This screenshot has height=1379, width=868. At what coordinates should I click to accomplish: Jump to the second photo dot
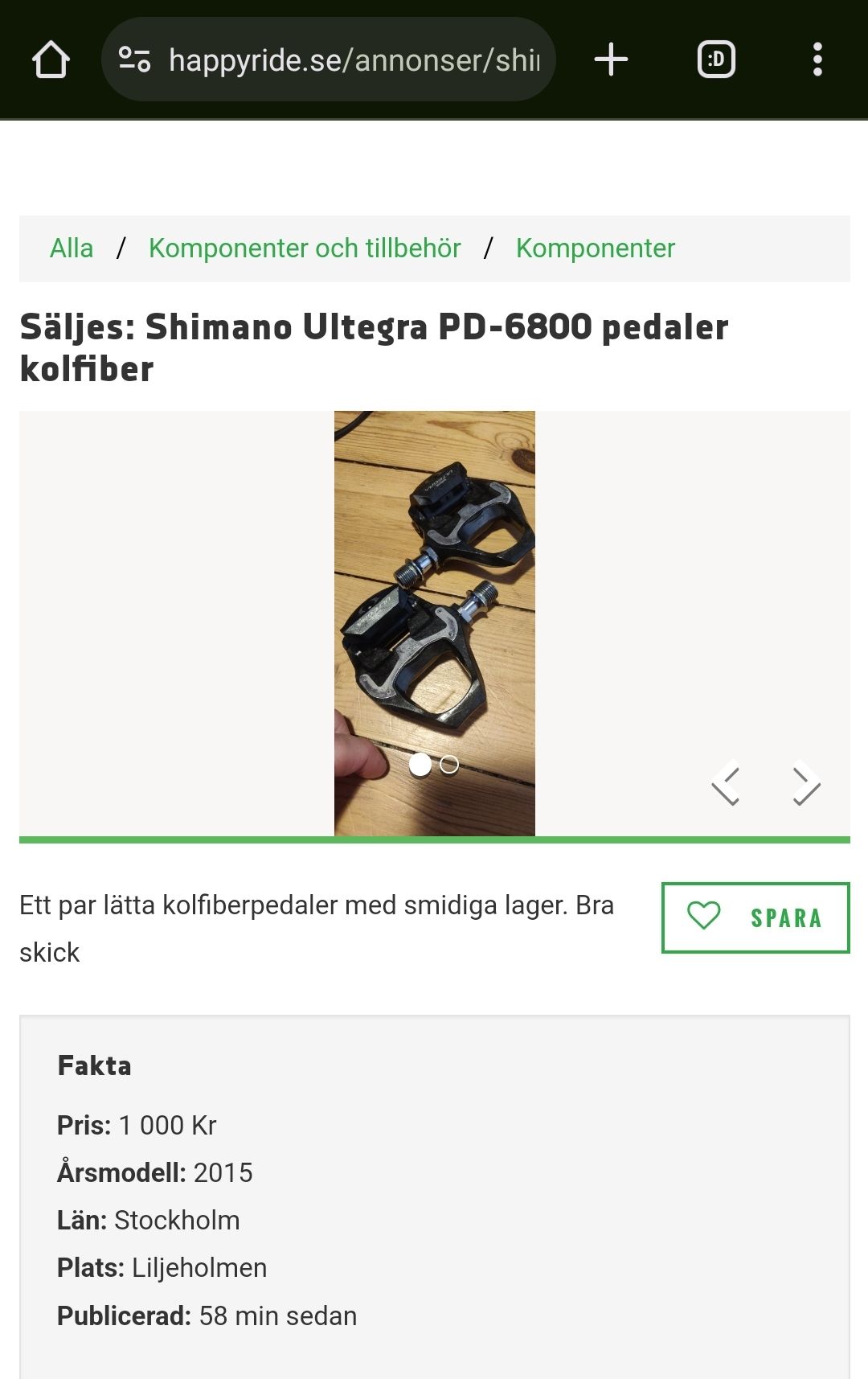(449, 765)
